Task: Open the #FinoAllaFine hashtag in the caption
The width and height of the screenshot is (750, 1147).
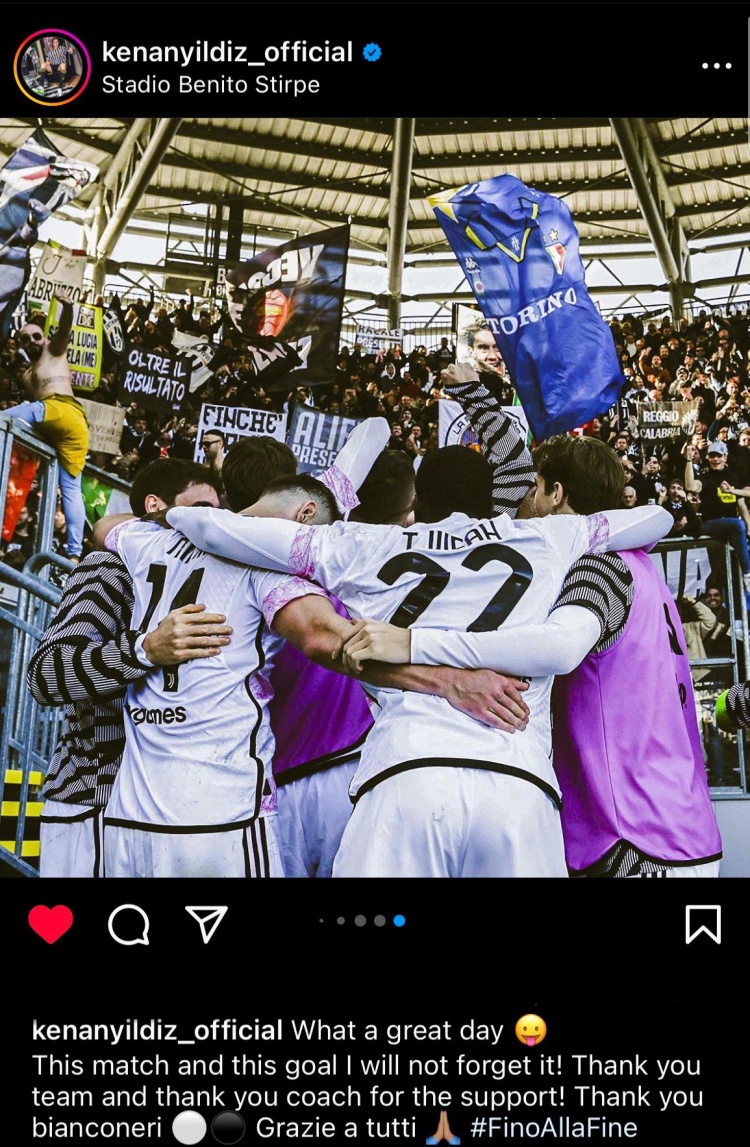Action: (553, 1128)
